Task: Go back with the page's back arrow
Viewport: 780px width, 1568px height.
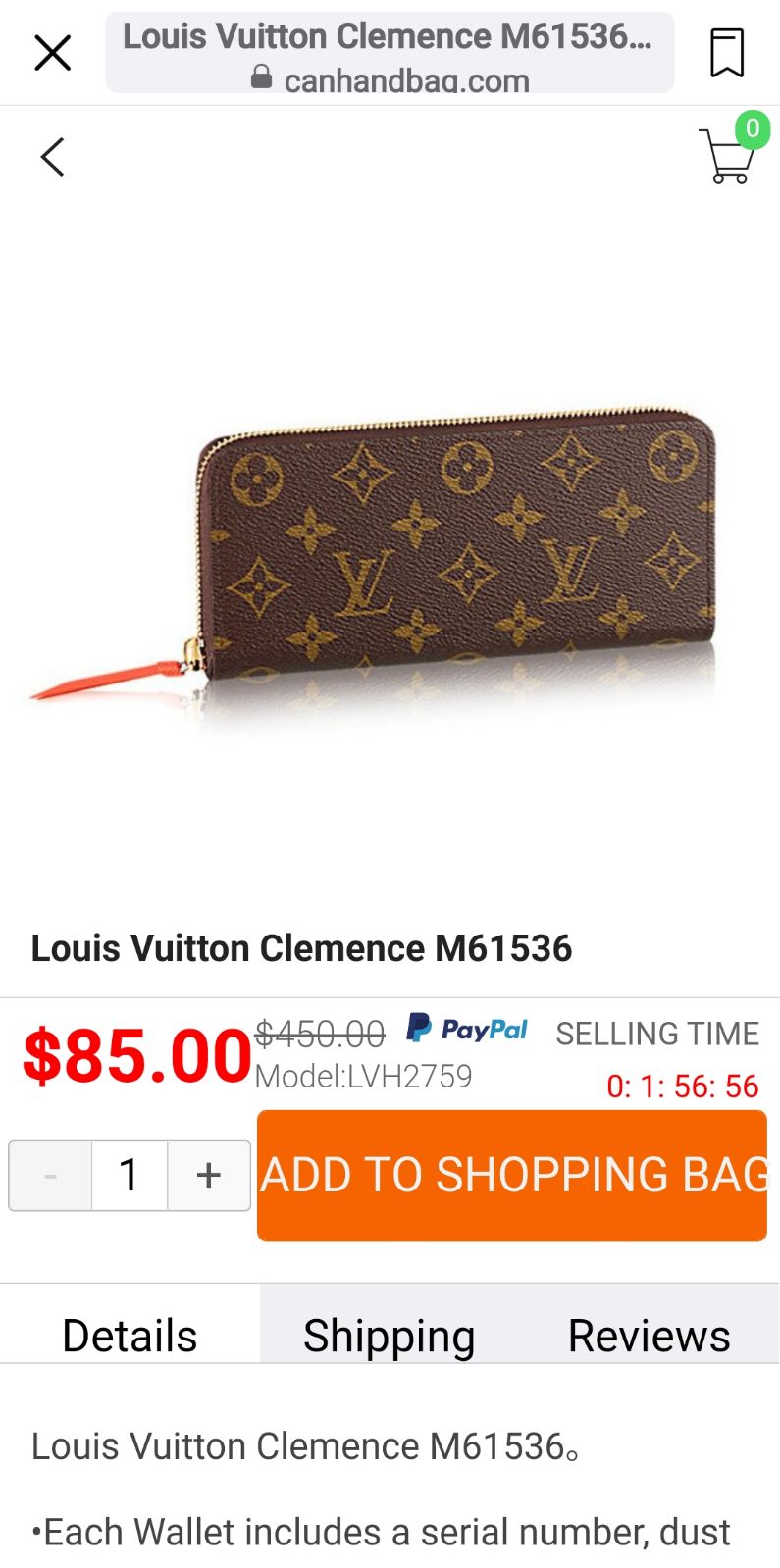Action: (52, 157)
